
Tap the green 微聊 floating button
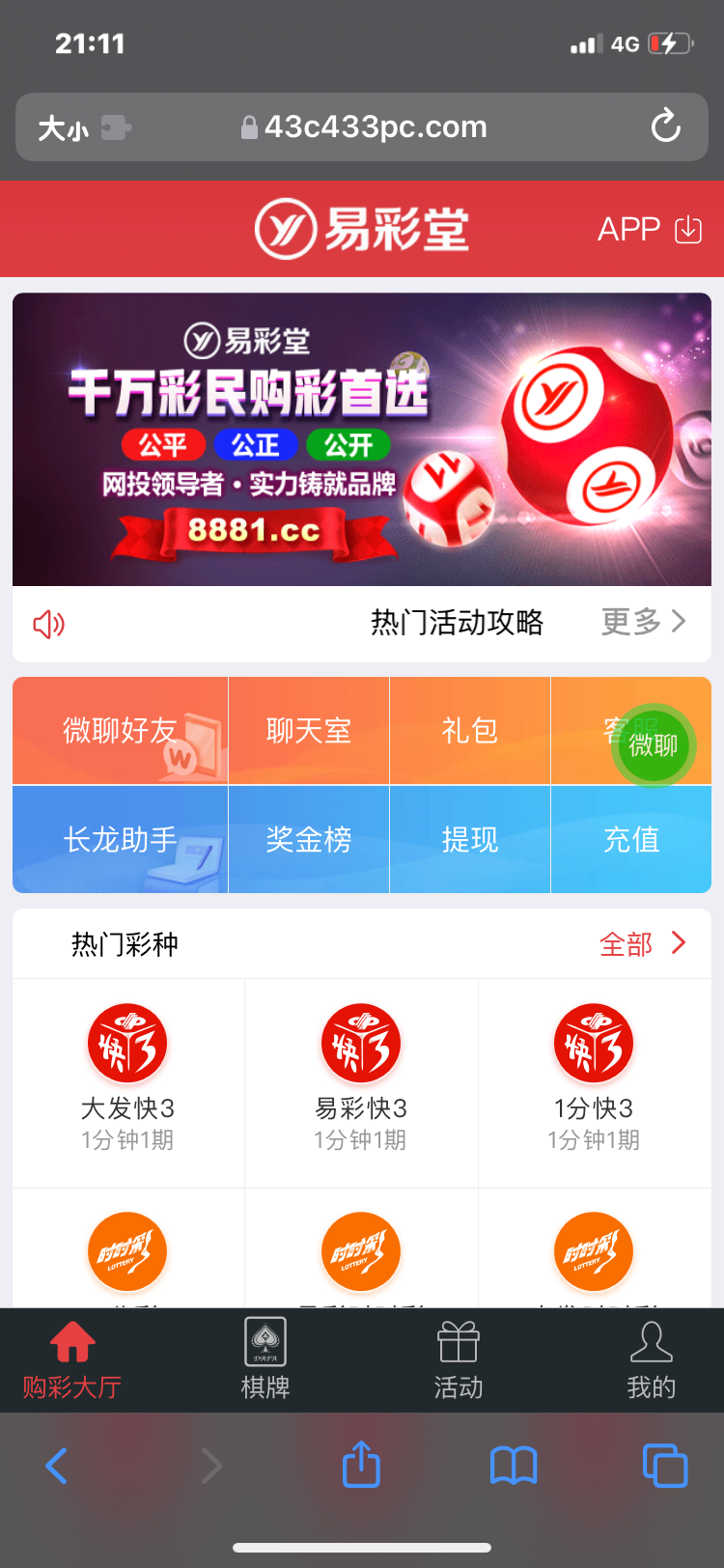(654, 744)
